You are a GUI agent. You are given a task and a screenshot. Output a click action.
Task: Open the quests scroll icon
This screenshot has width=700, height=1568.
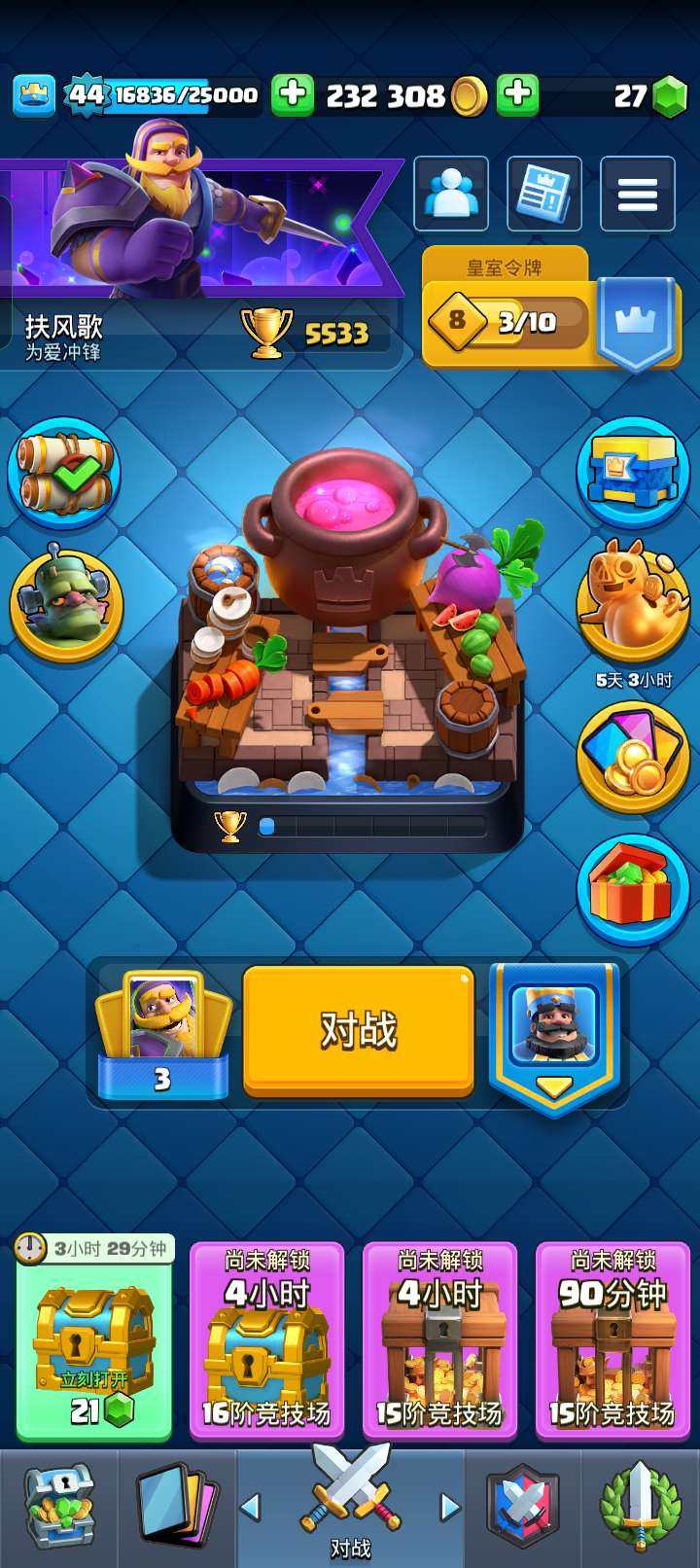[x=64, y=474]
